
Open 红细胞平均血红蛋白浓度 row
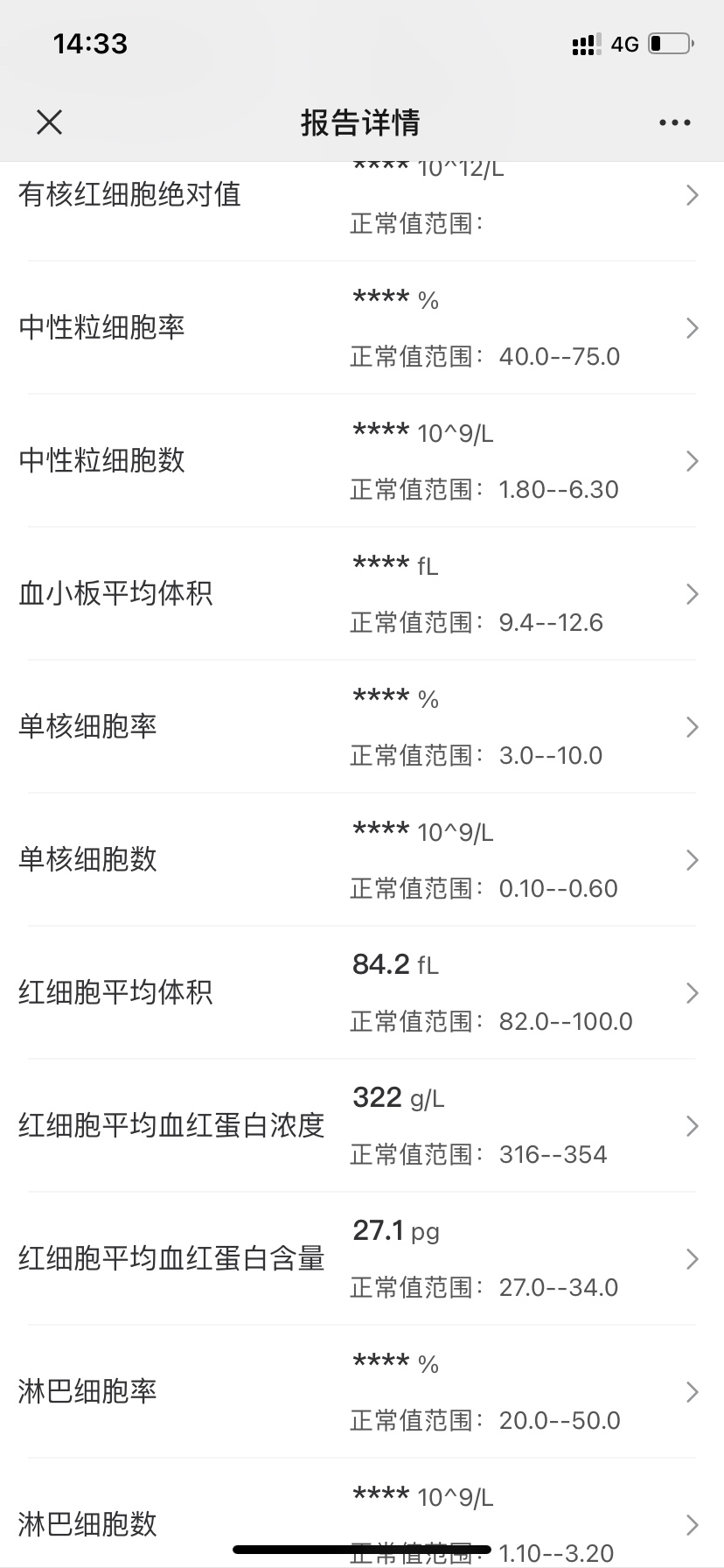(362, 1127)
